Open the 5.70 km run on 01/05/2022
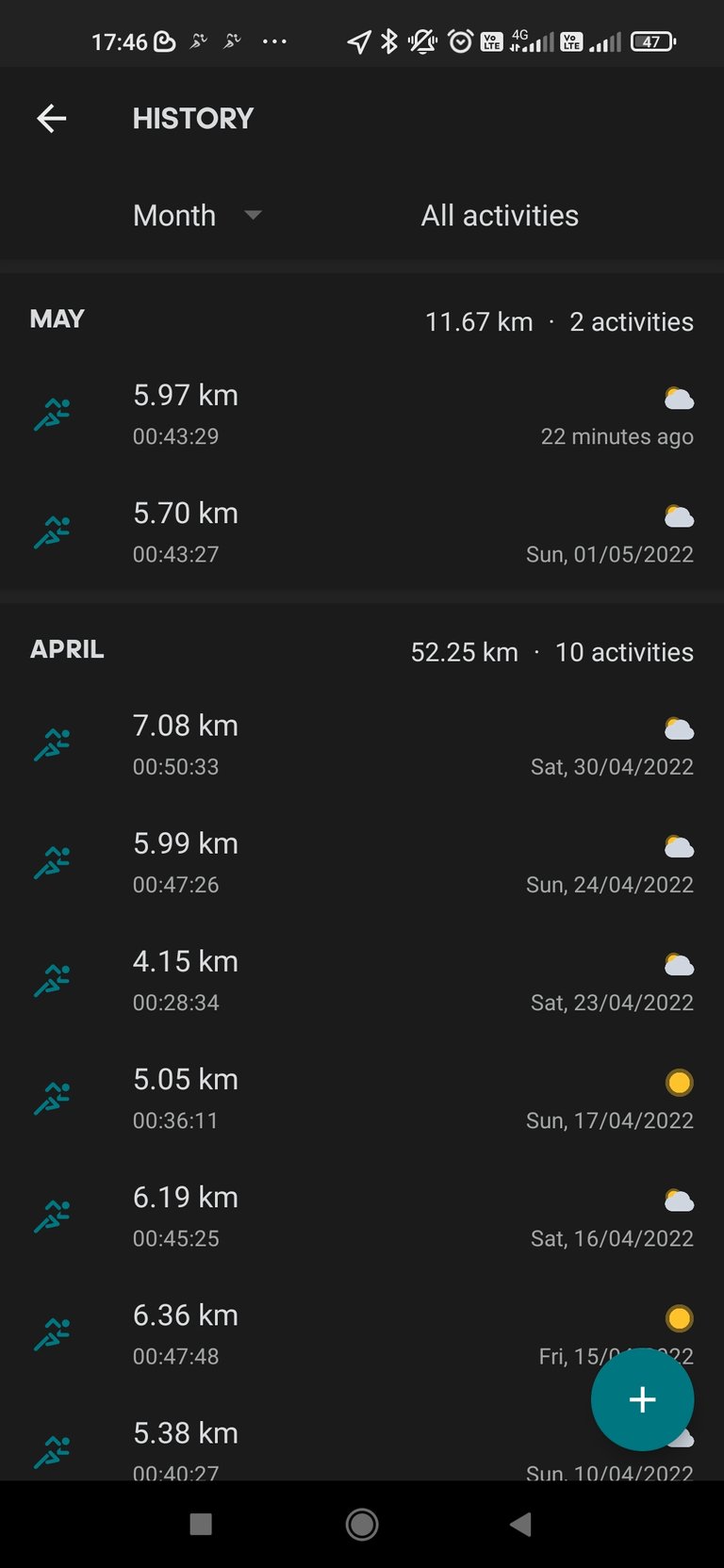Screen dimensions: 724x1568 coord(362,532)
